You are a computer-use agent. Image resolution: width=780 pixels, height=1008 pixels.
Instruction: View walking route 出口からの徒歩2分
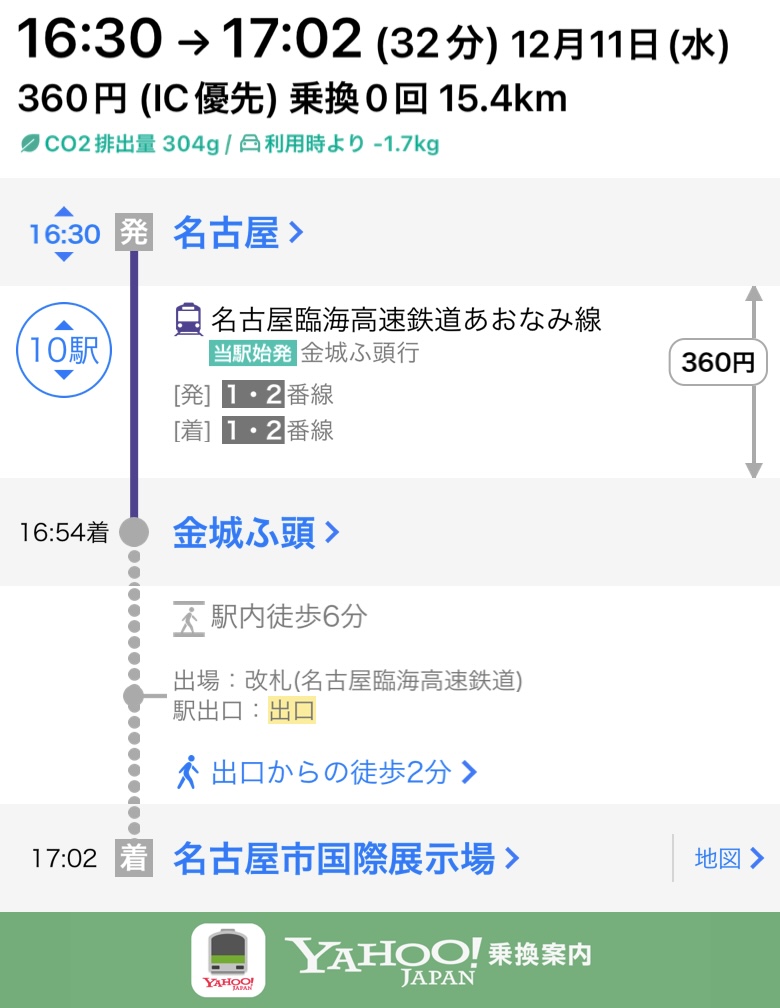coord(326,772)
